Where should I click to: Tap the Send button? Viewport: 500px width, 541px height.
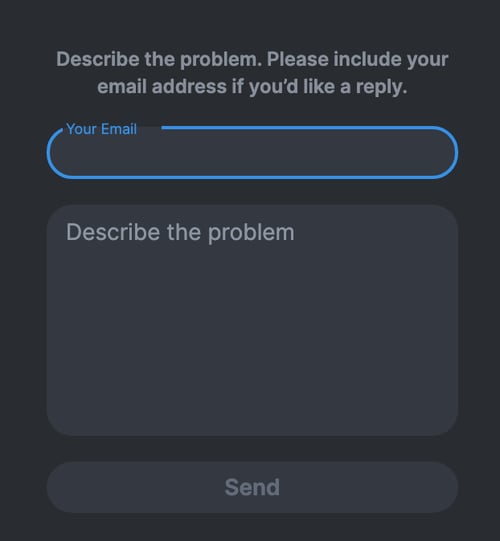(252, 487)
